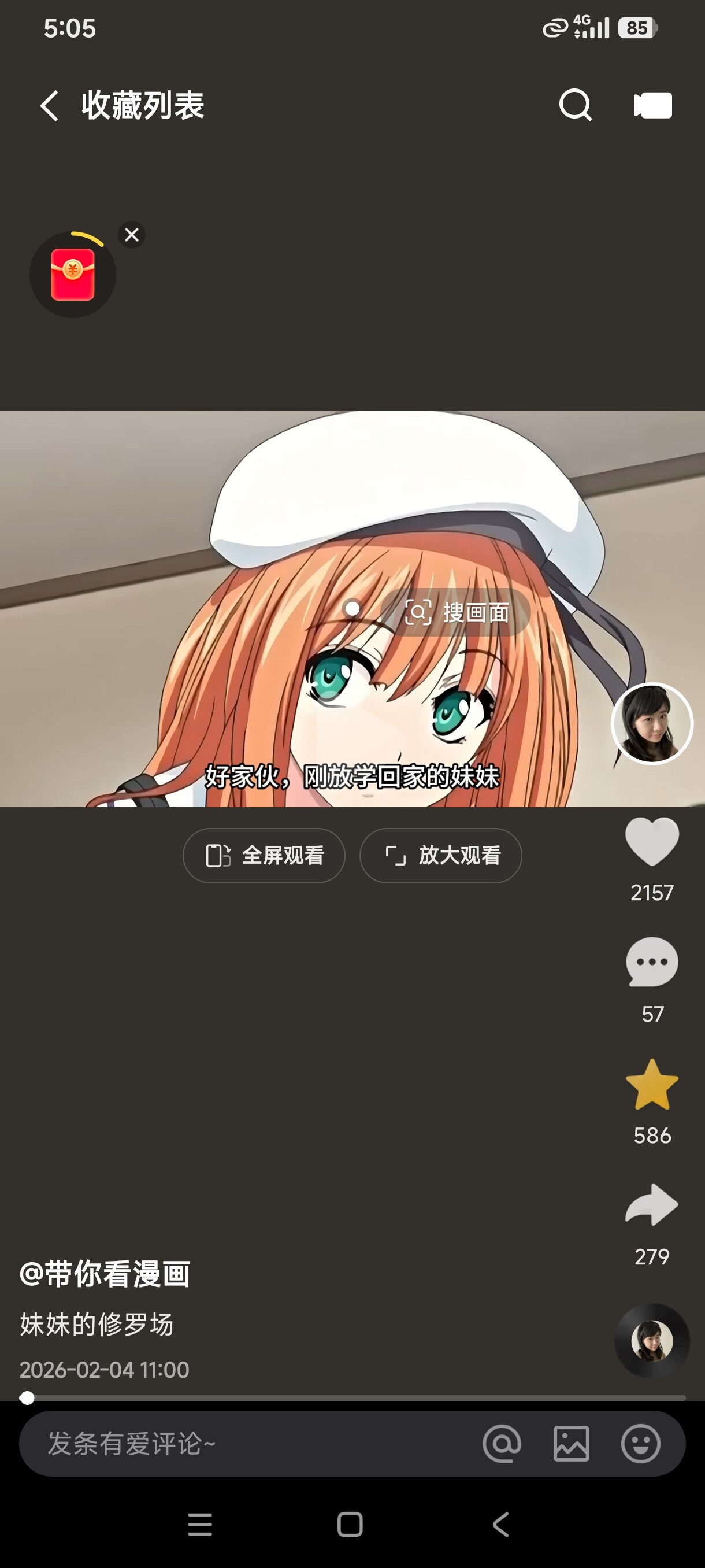Enlarge the video with 放大观看

point(441,855)
